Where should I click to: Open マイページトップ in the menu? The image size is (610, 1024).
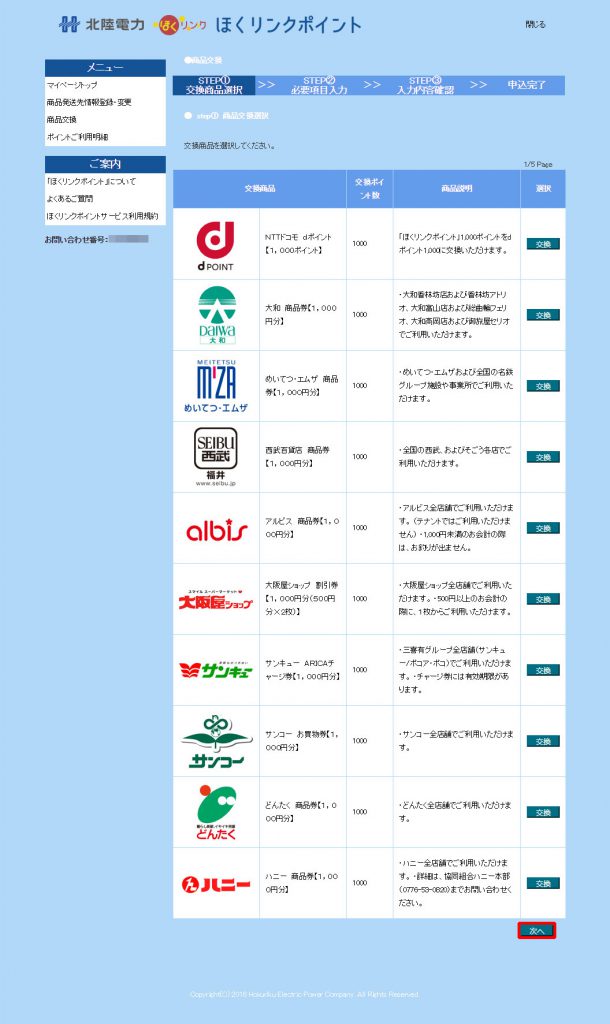click(72, 85)
